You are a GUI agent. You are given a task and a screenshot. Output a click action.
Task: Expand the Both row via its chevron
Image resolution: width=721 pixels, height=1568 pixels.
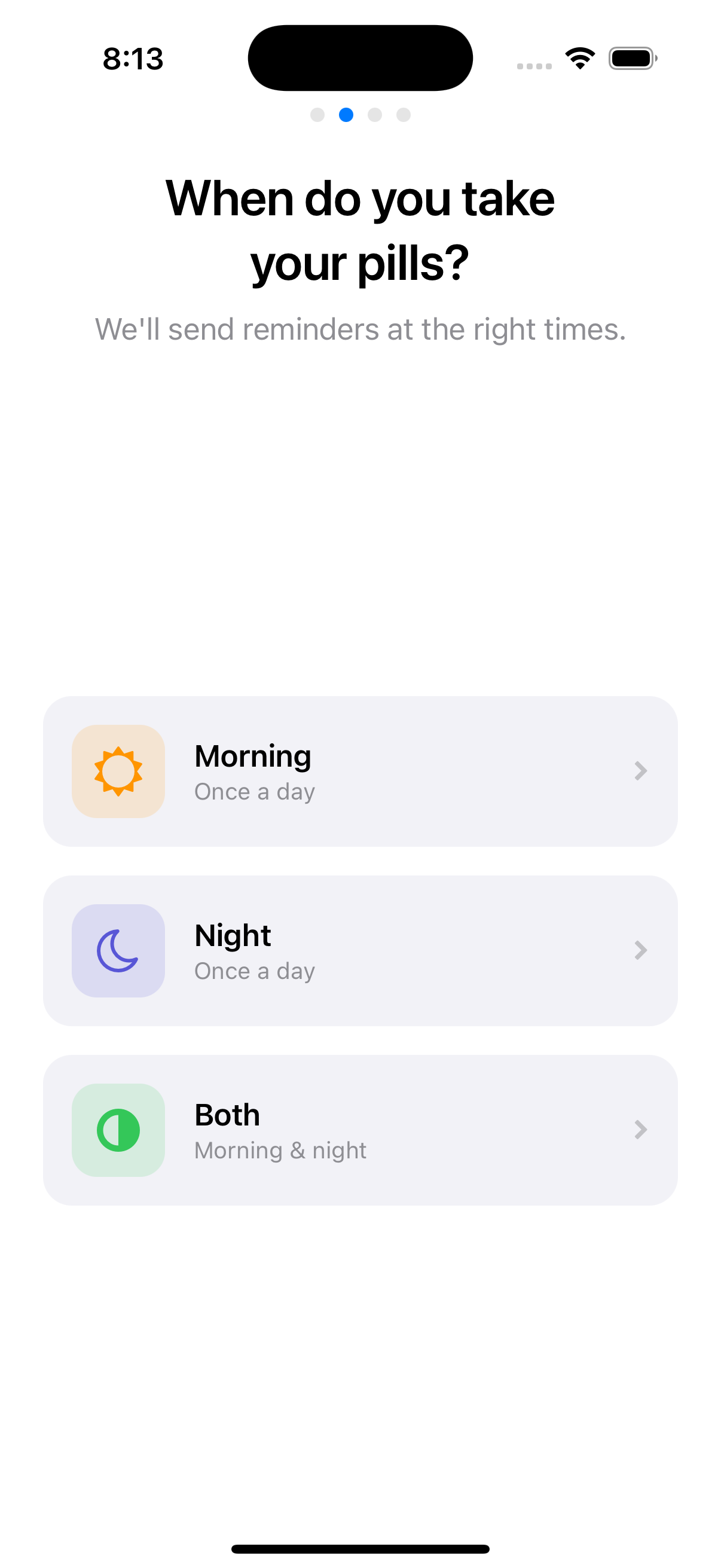click(x=641, y=1130)
